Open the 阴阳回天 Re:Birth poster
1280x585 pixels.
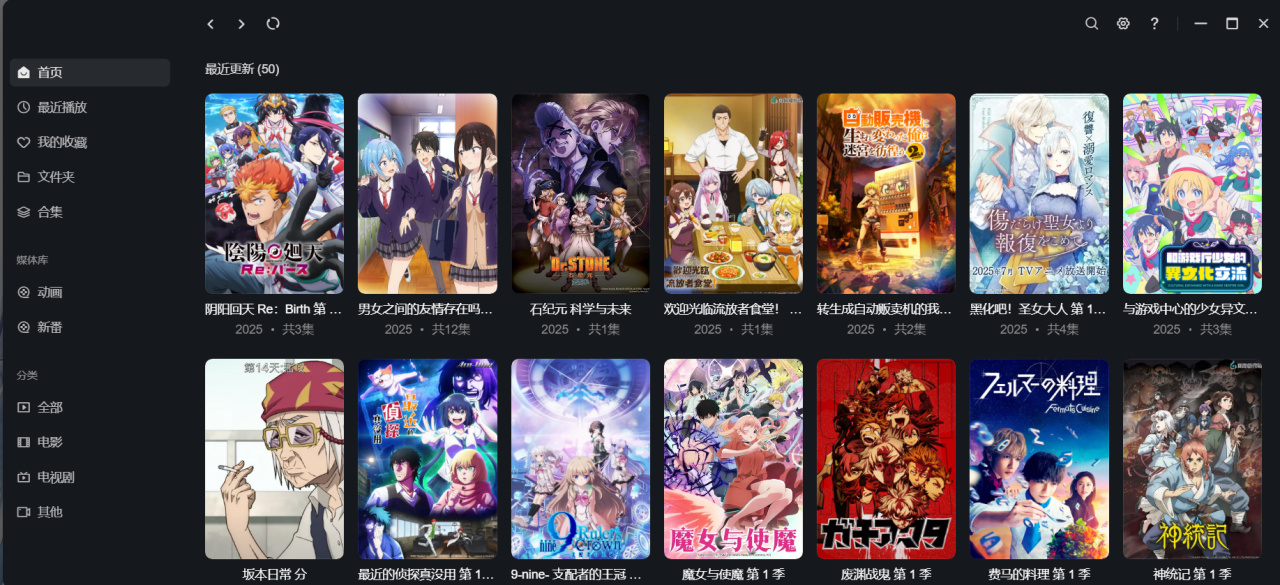click(x=274, y=193)
